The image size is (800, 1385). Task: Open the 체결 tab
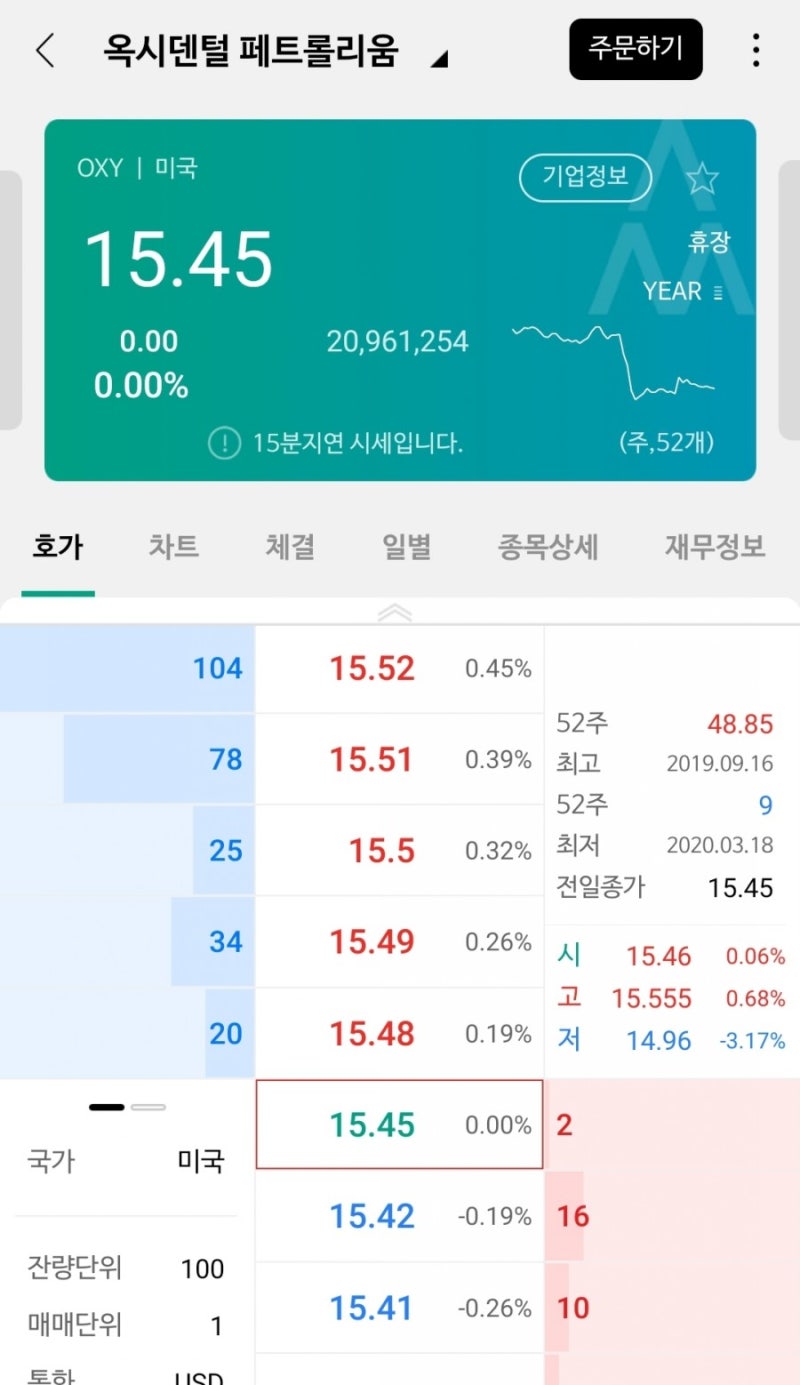(x=289, y=547)
